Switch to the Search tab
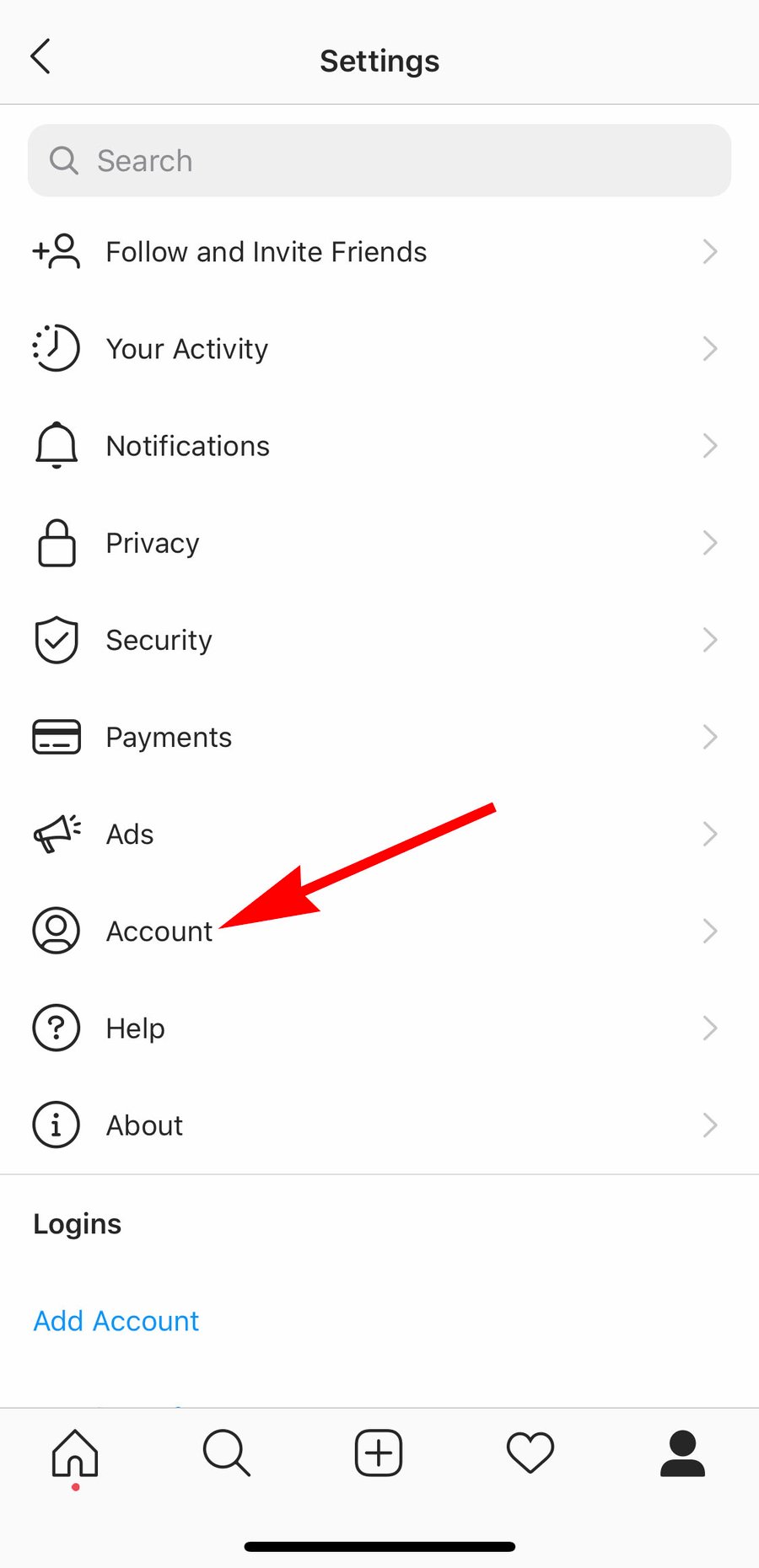The image size is (759, 1568). (226, 1453)
